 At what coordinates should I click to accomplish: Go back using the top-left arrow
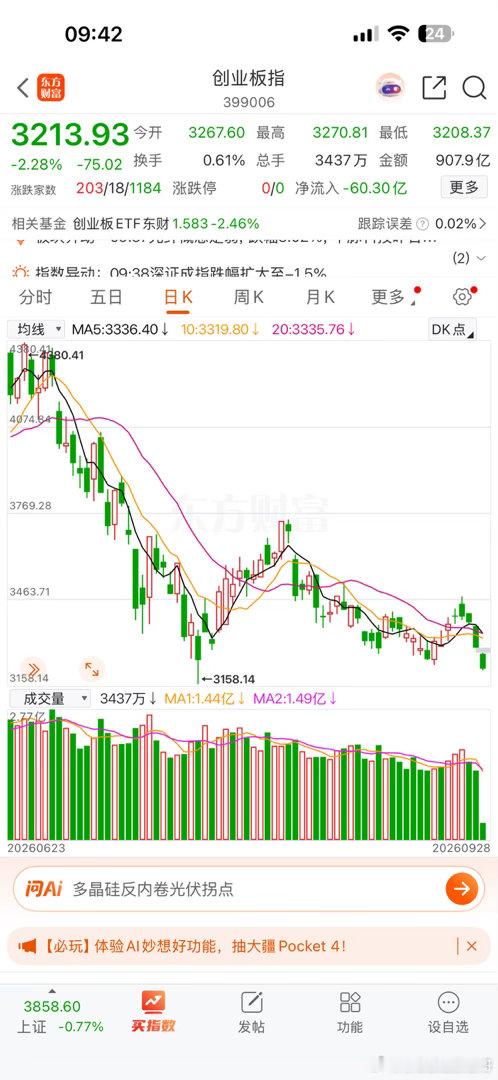click(x=23, y=88)
